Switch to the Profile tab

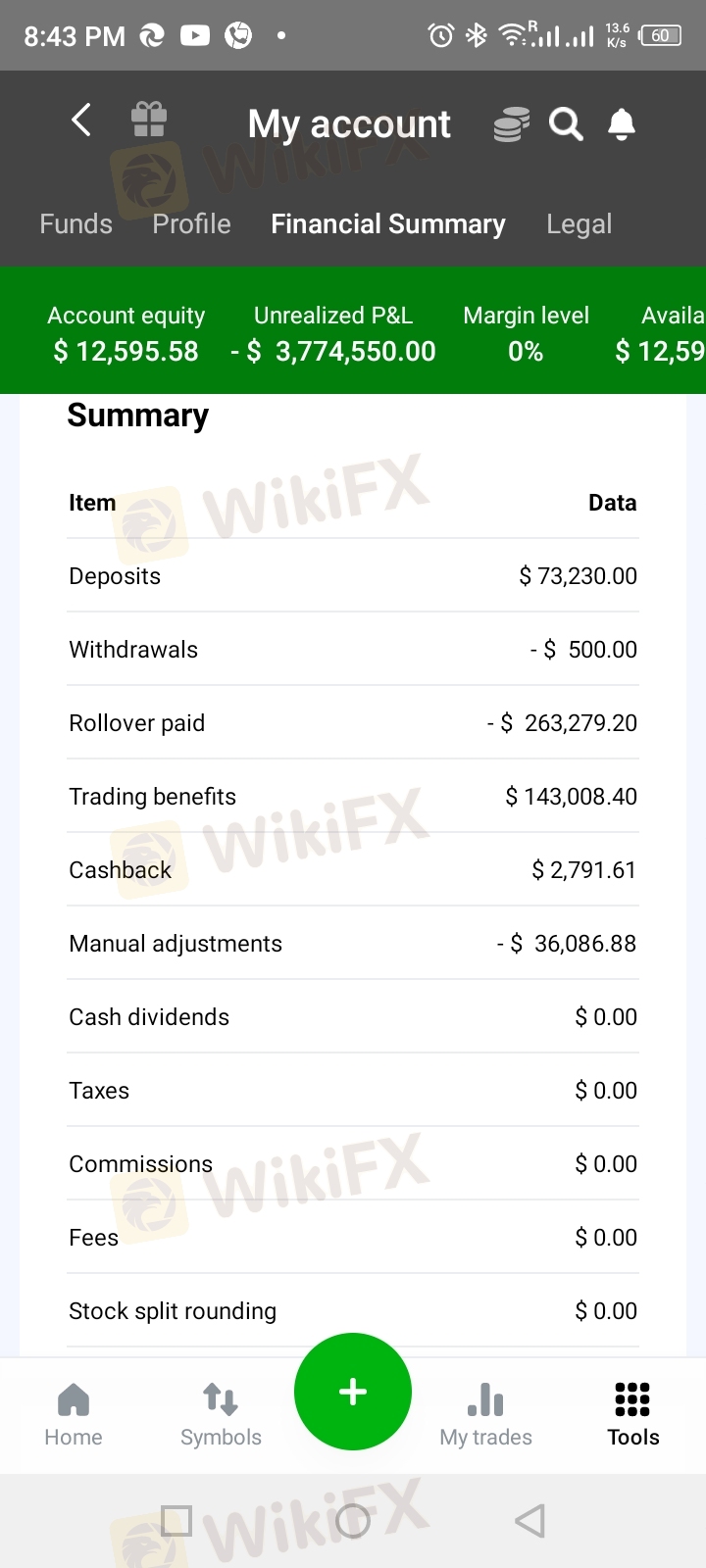(191, 224)
